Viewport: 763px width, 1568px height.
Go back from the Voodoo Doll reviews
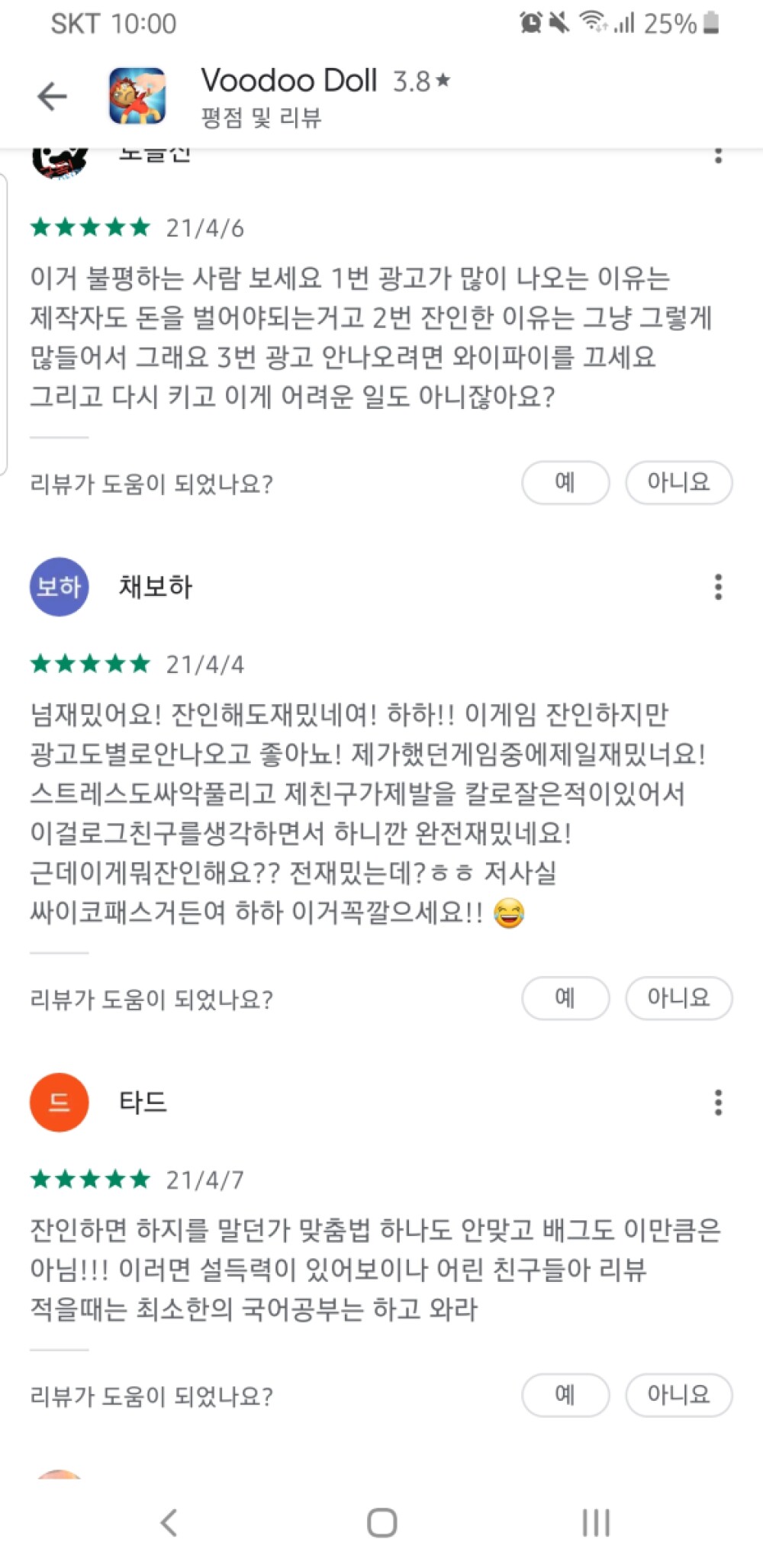click(52, 97)
